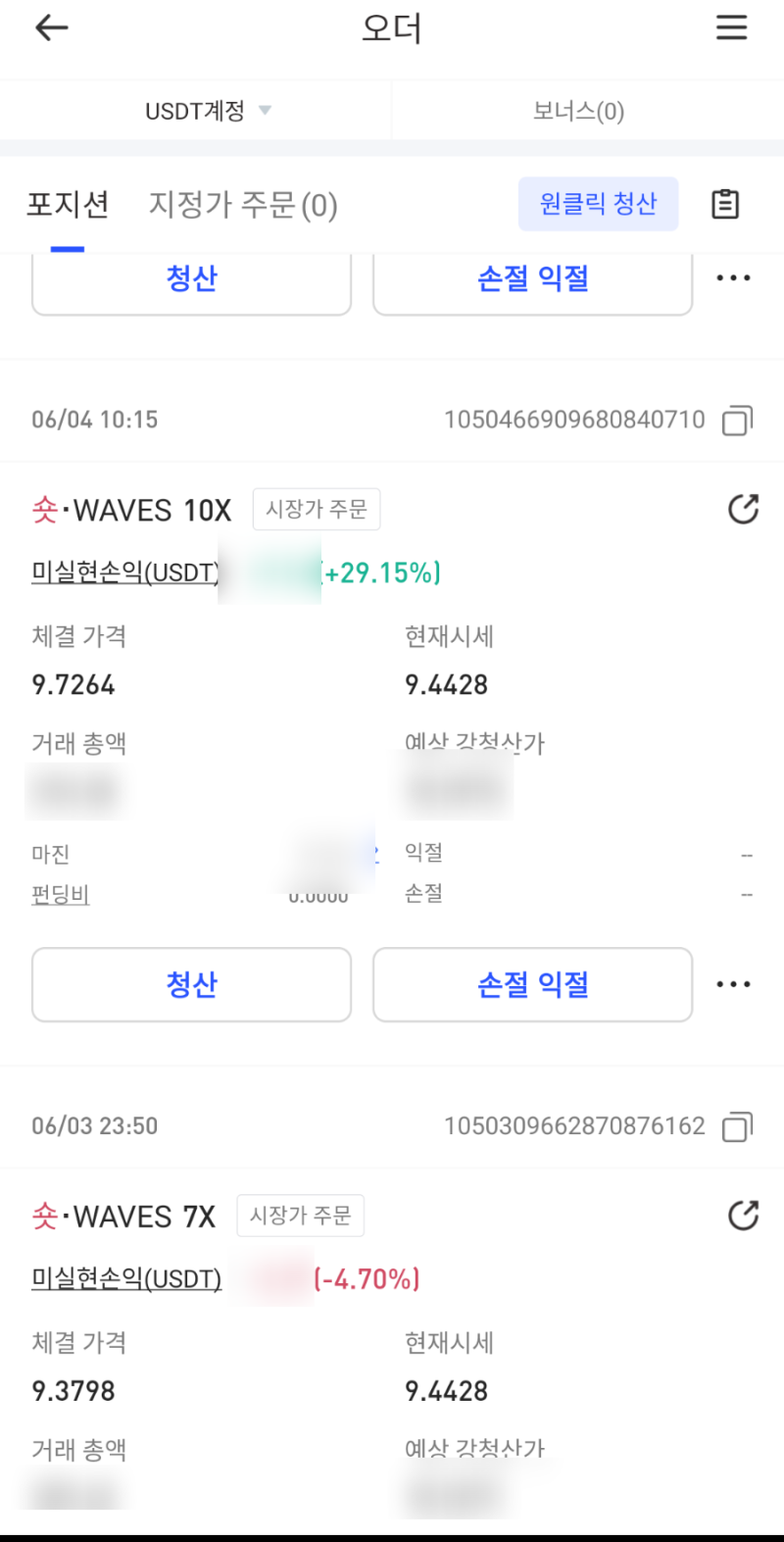Click the 시장가 주문 label on WAVES 10X
The image size is (784, 1542).
coord(316,509)
